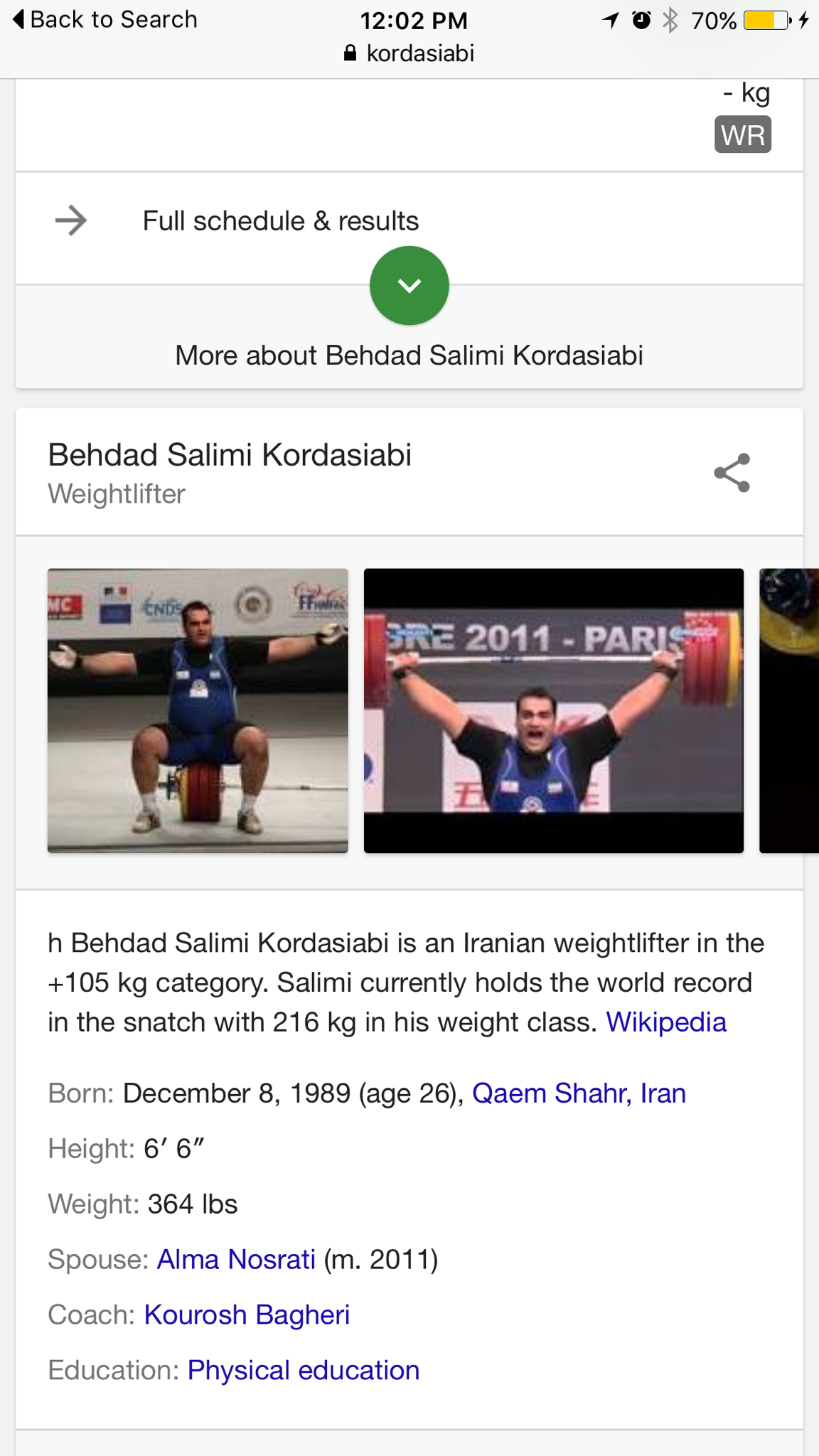Open Full schedule & results

[280, 221]
